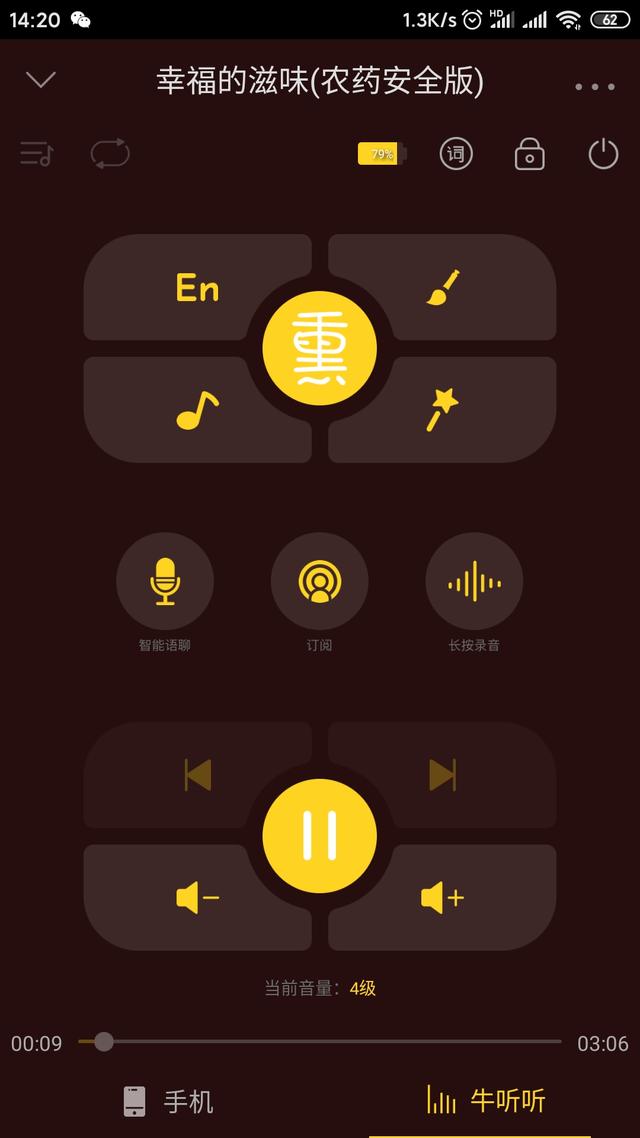Skip to the next track
This screenshot has width=640, height=1138.
(x=443, y=775)
